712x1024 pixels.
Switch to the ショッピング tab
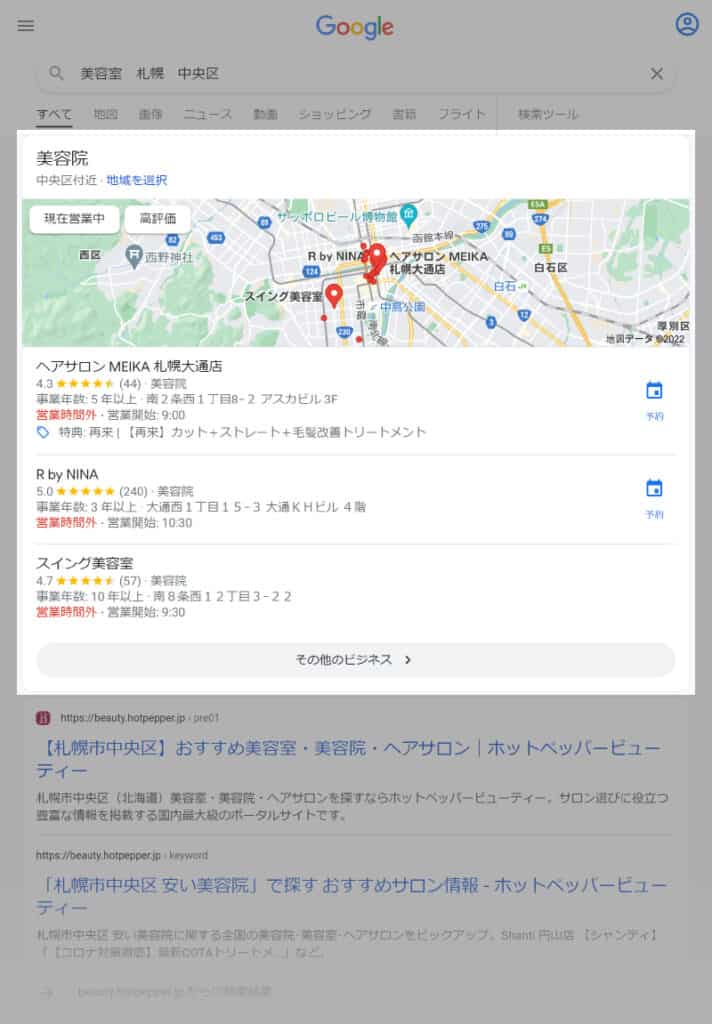tap(334, 115)
